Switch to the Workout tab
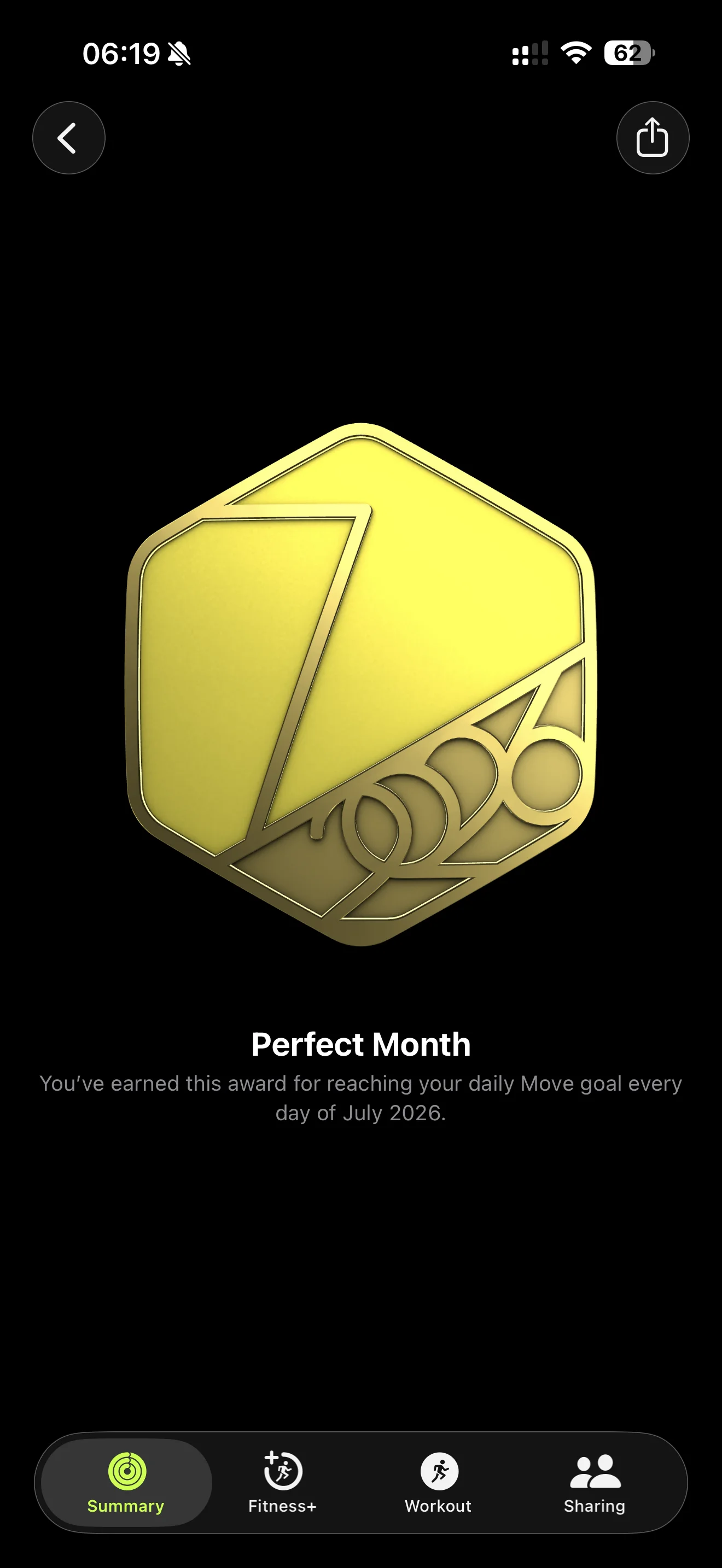 (438, 1483)
